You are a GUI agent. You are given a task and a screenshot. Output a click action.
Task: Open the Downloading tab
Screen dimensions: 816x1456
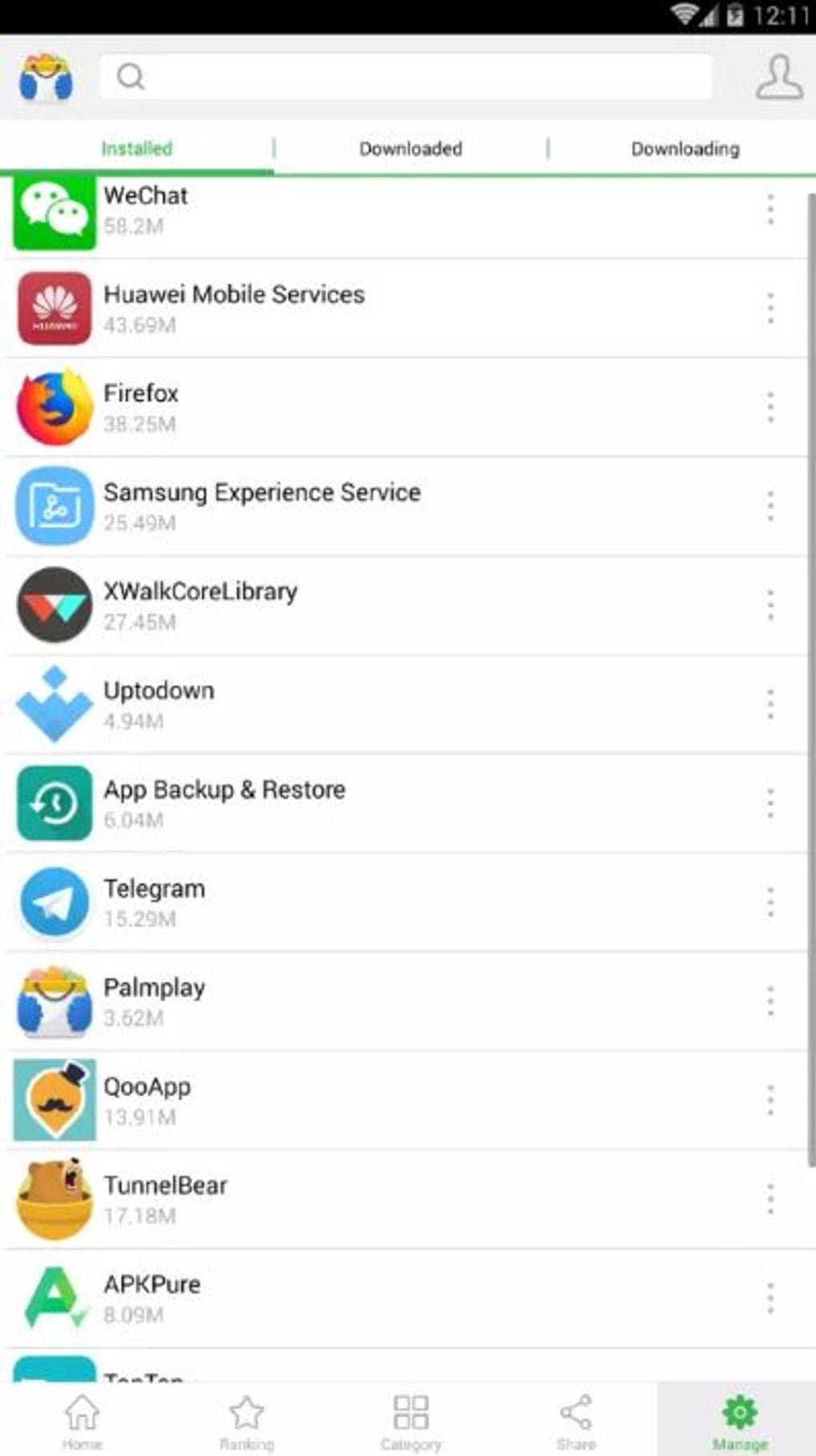click(x=686, y=148)
